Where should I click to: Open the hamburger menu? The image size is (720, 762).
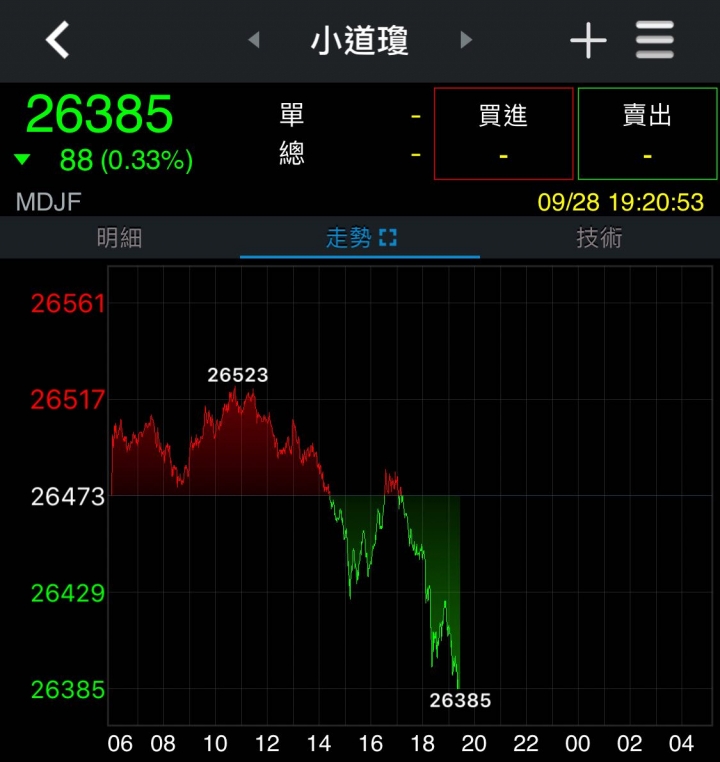[655, 40]
